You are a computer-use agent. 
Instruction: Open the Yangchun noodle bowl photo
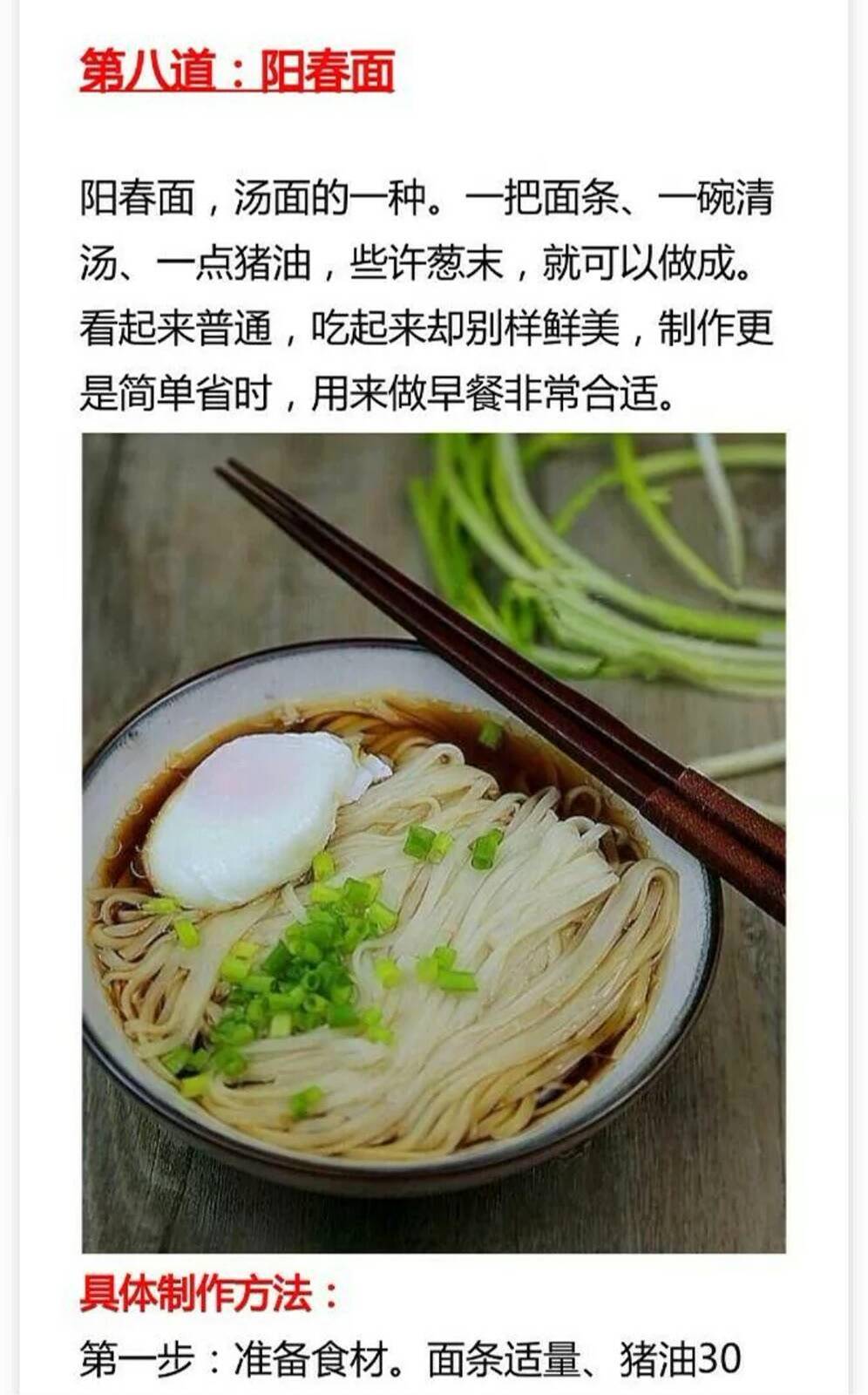[x=433, y=842]
